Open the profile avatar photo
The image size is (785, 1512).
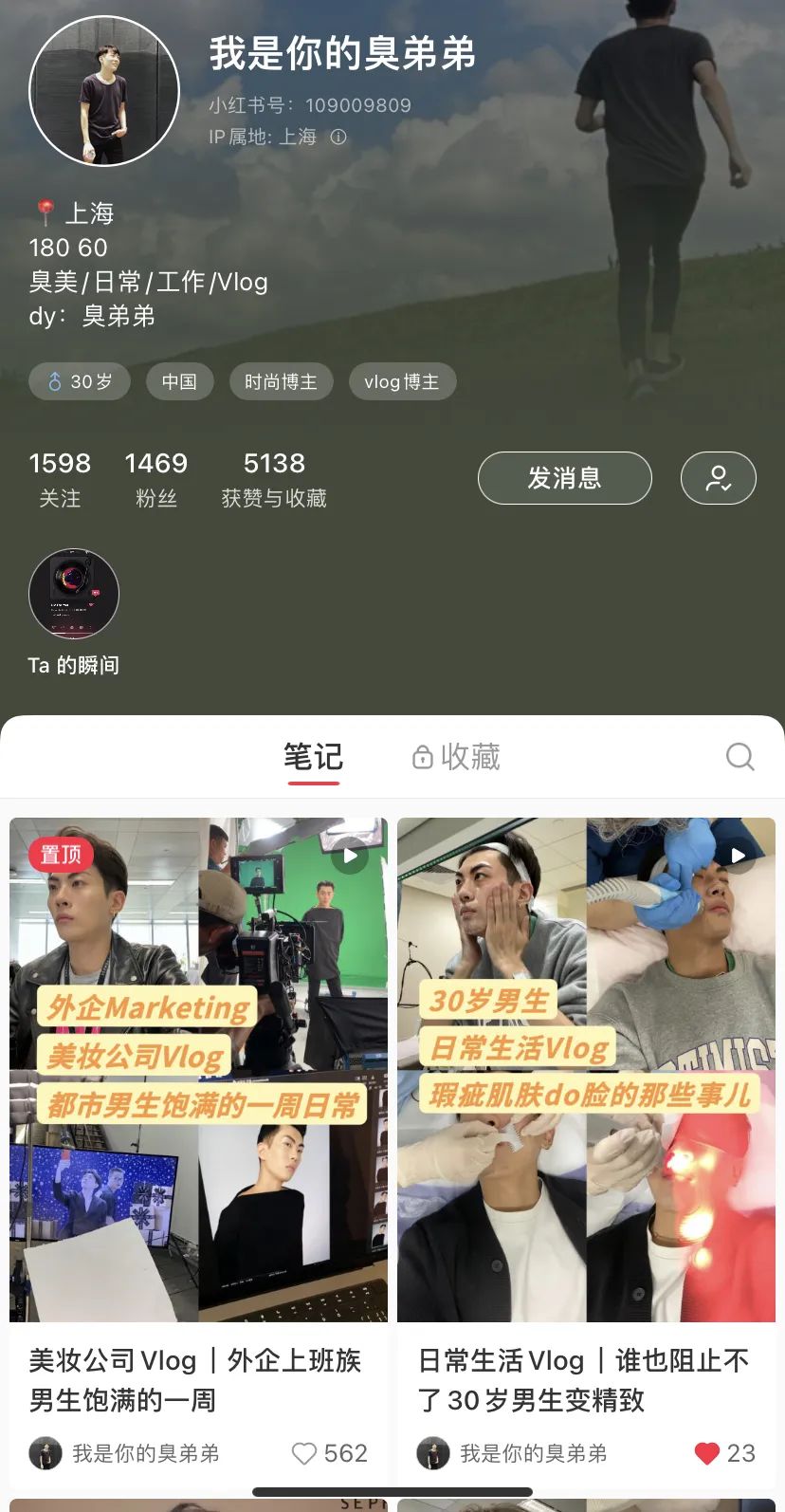[x=104, y=91]
